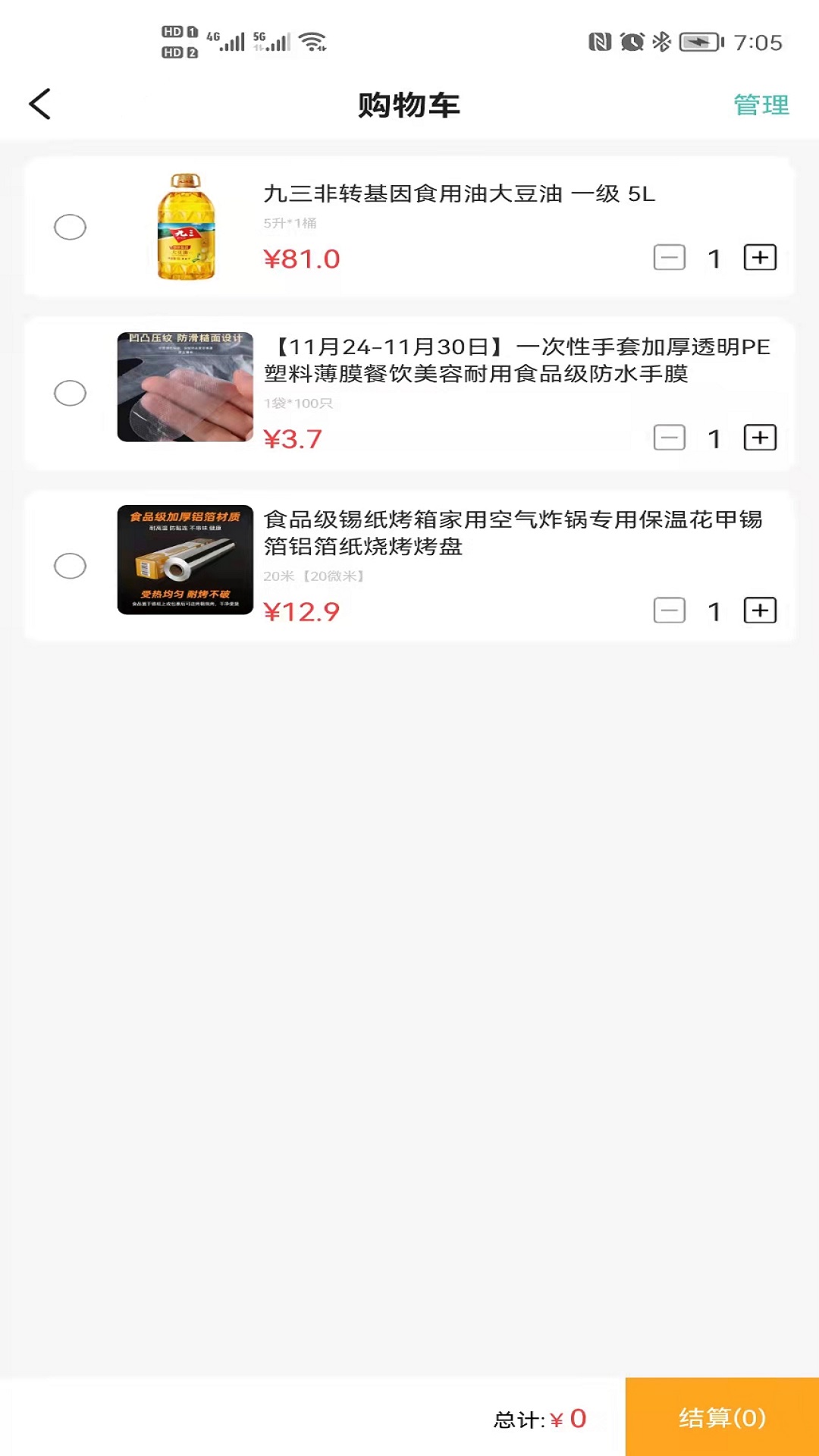Go back from the shopping cart
The width and height of the screenshot is (819, 1456).
(x=40, y=105)
